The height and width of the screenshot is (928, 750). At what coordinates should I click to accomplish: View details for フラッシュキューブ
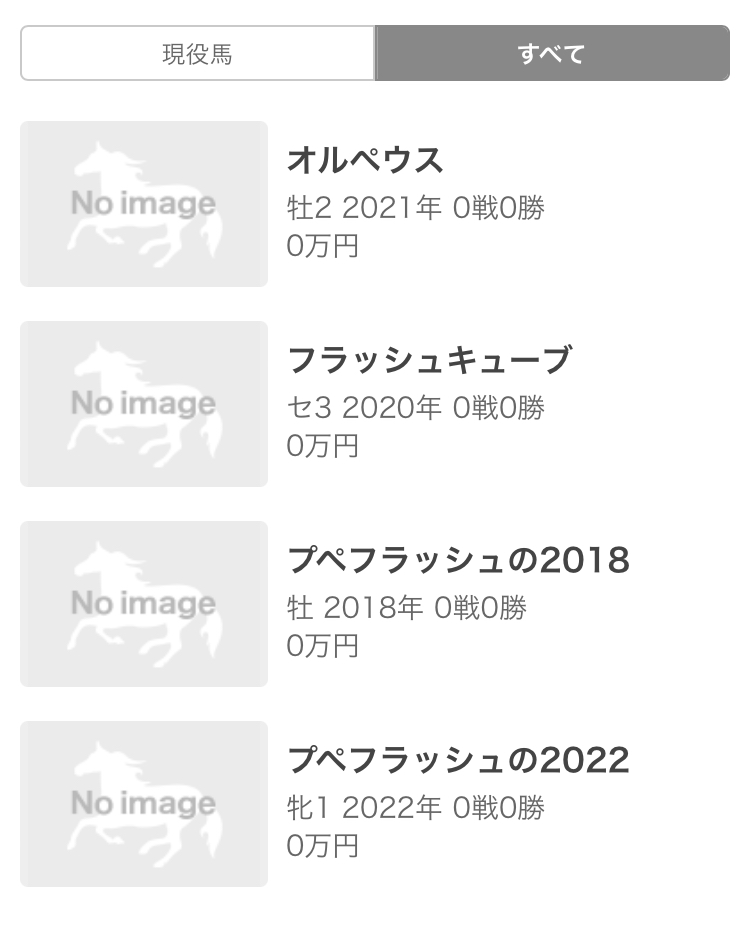click(428, 361)
